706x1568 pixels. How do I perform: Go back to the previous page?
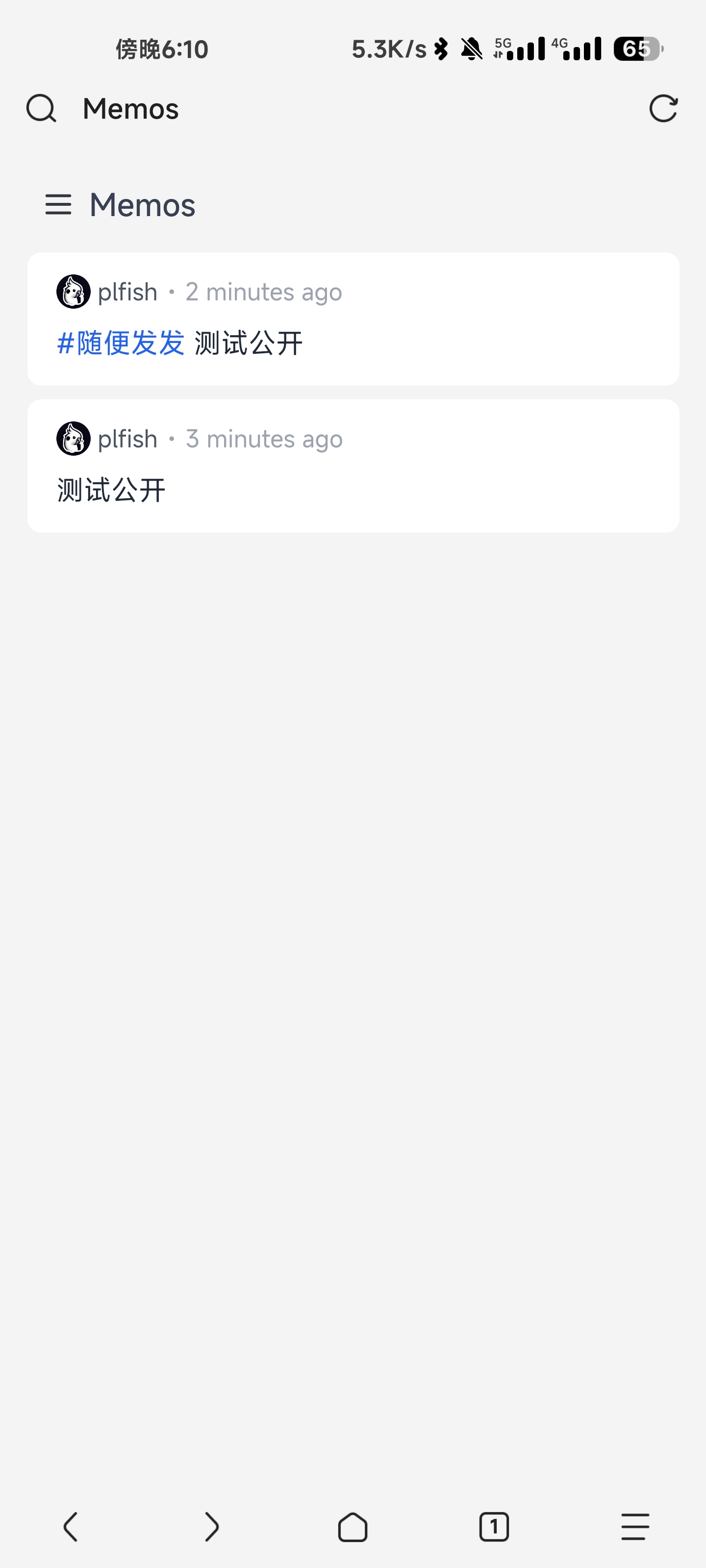(71, 1527)
